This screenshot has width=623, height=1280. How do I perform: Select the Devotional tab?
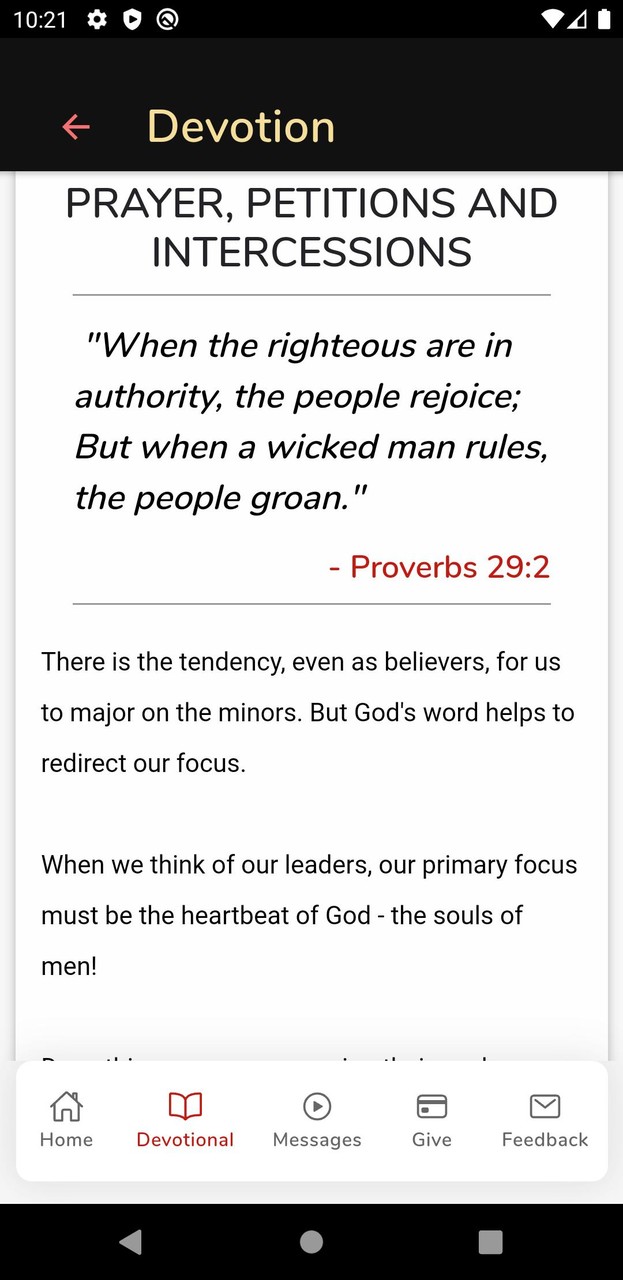[x=185, y=1120]
